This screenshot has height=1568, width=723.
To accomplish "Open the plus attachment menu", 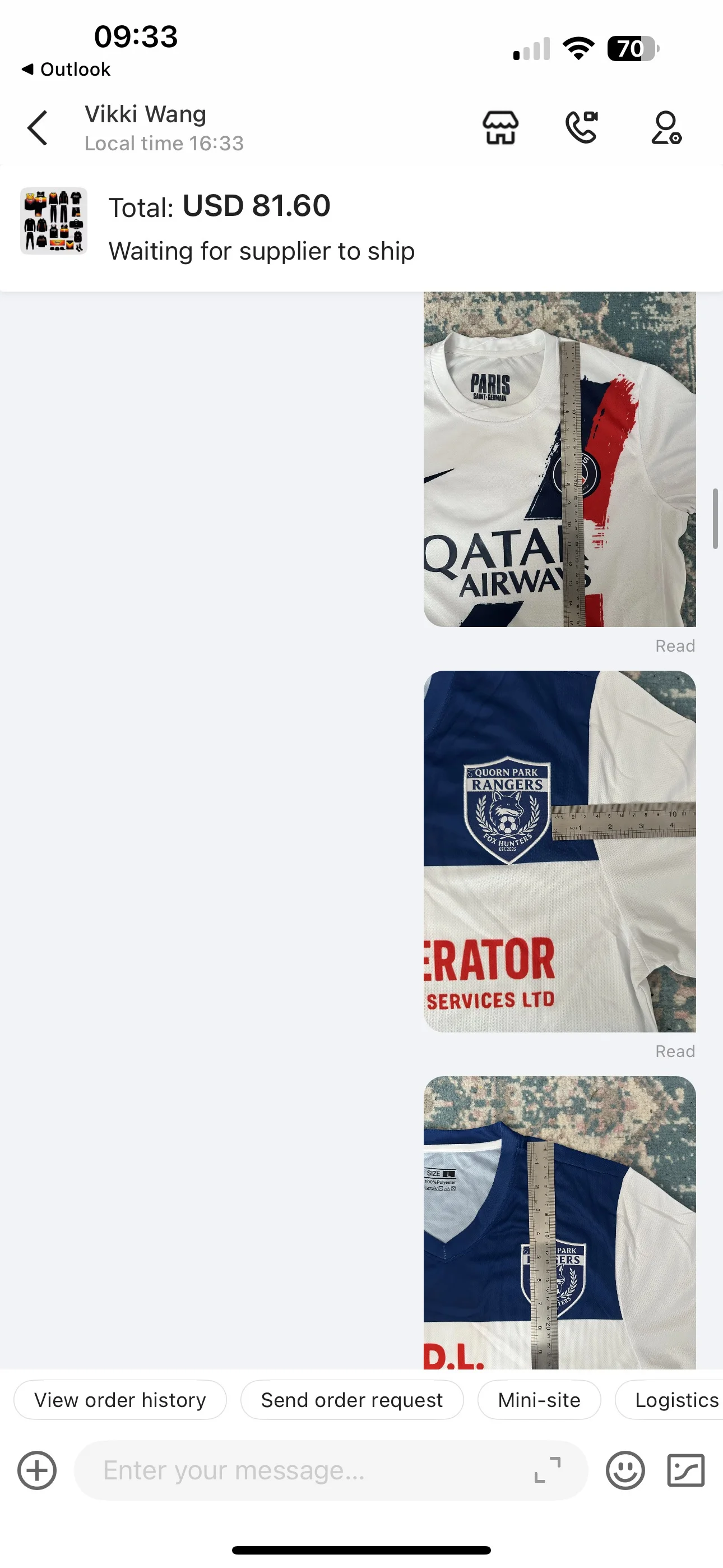I will 37,1470.
